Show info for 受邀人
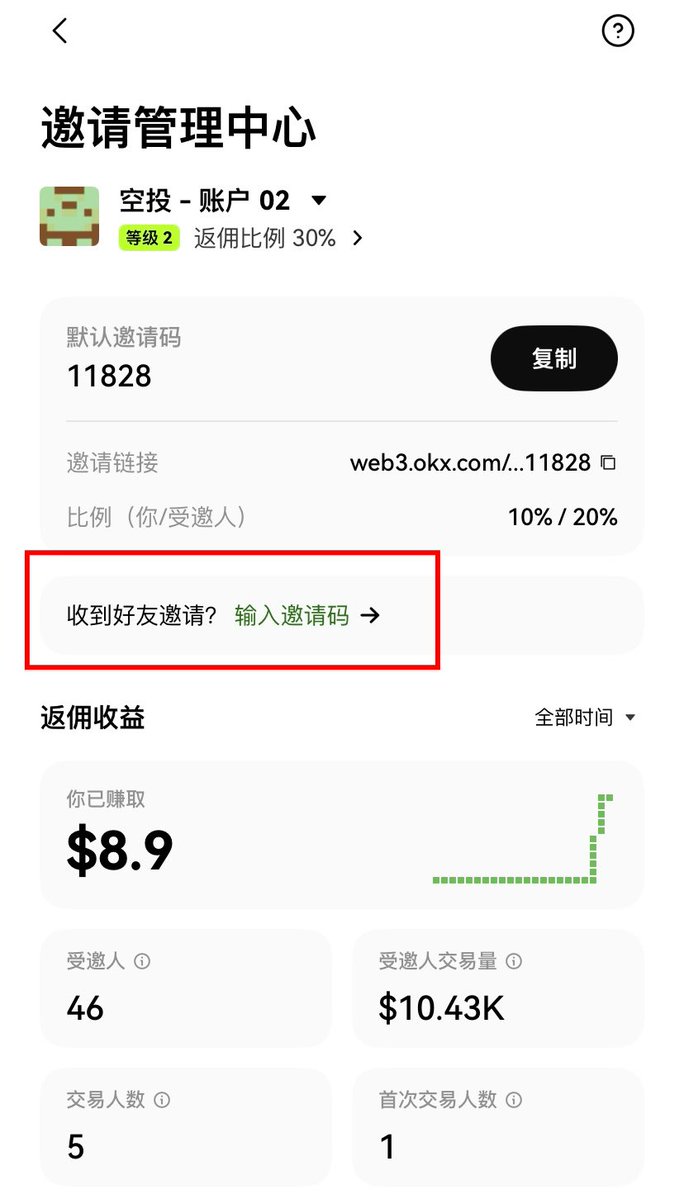684x1199 pixels. tap(142, 961)
